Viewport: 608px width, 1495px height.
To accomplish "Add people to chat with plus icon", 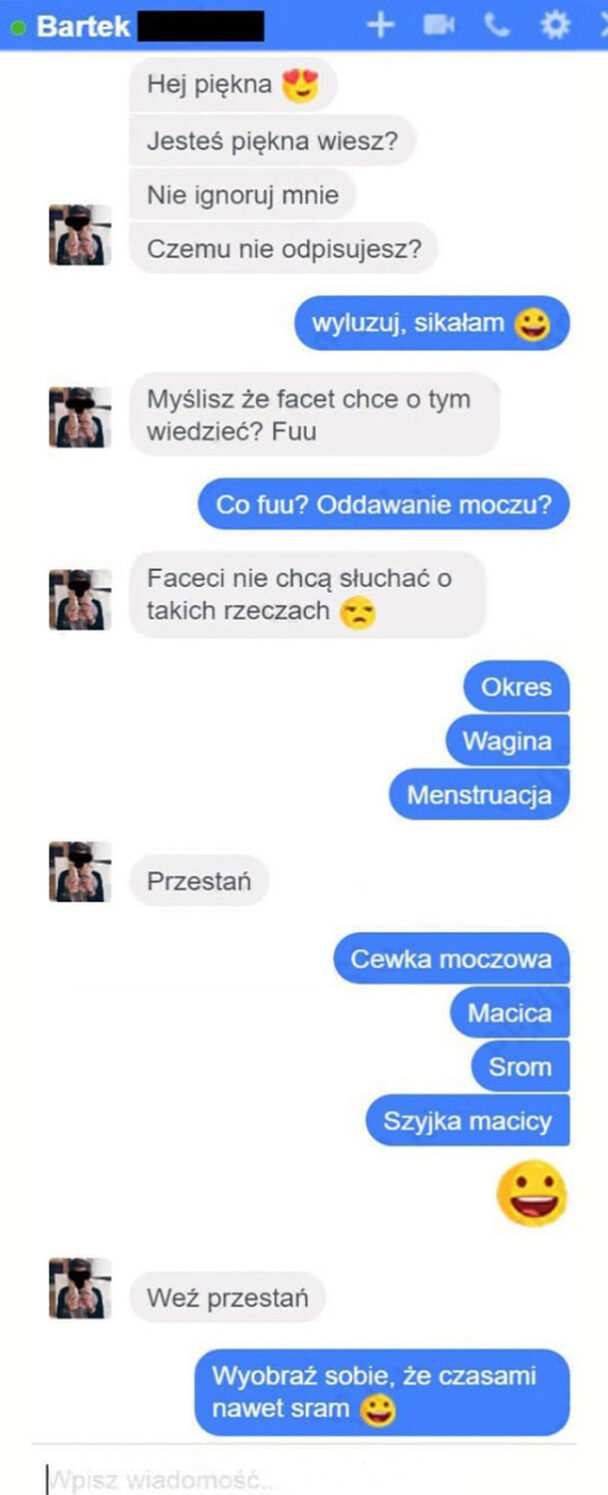I will pyautogui.click(x=381, y=25).
